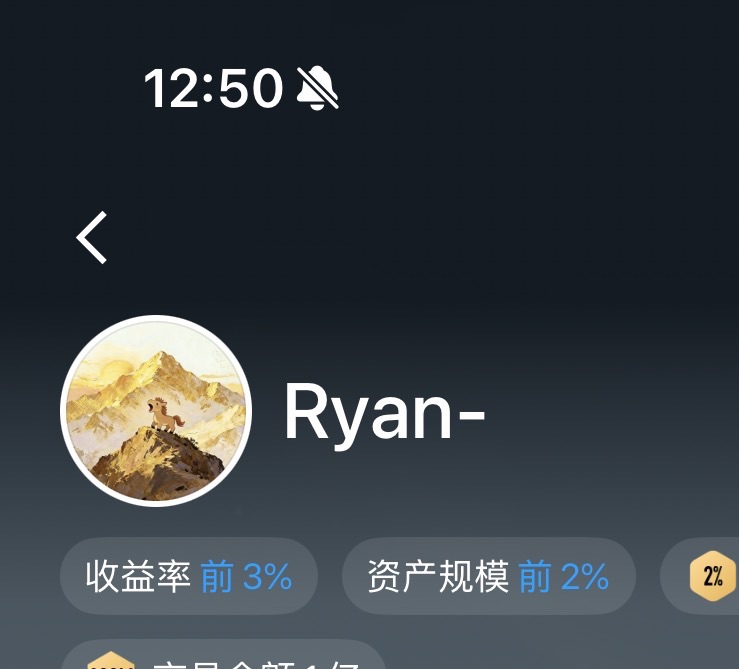The image size is (739, 669).
Task: Tap the 收益率 前 3% chip
Action: coord(189,576)
